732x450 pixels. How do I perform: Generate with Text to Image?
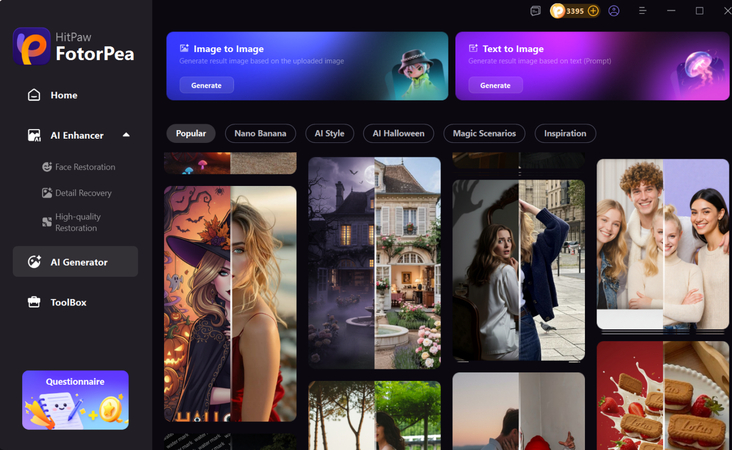point(495,85)
